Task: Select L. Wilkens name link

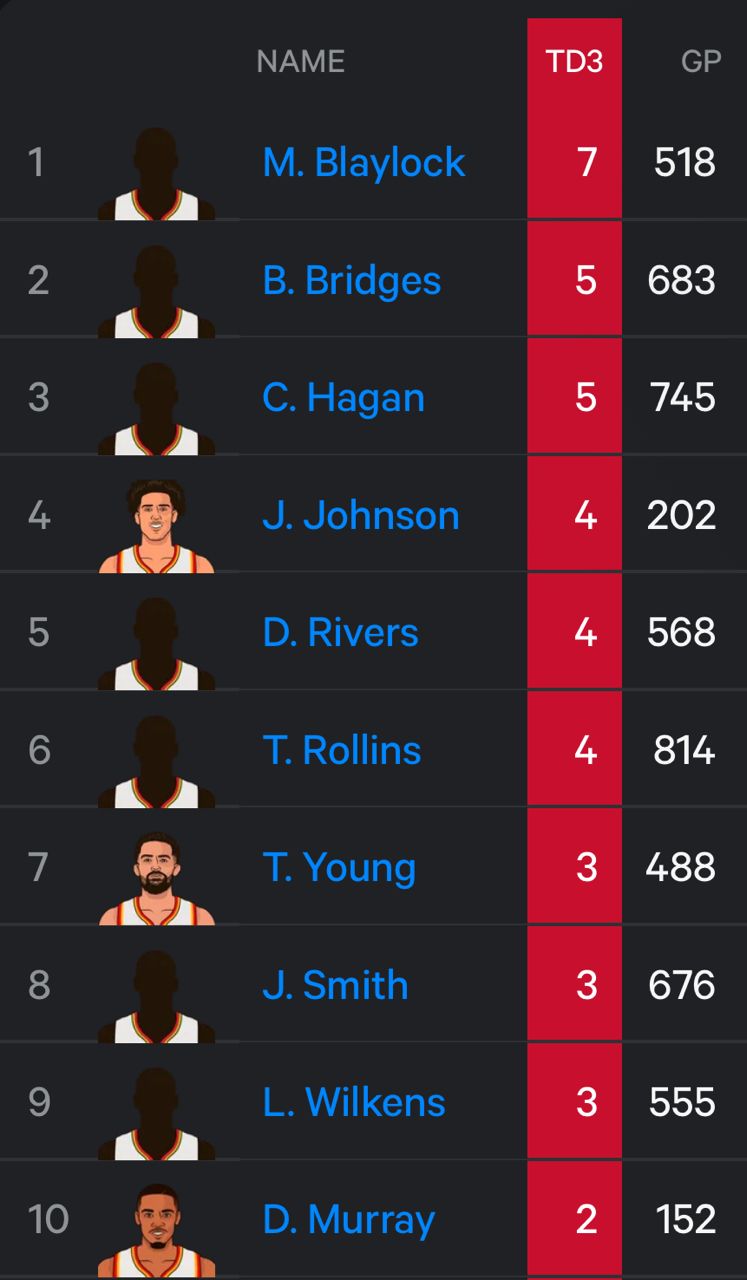Action: 353,1102
